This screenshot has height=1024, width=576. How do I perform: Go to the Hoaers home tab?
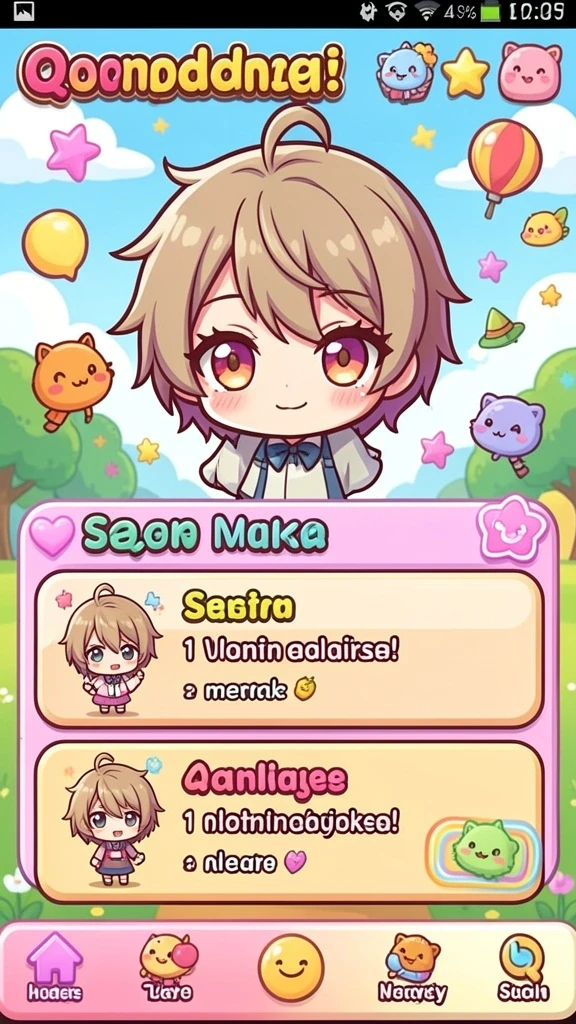tap(55, 968)
